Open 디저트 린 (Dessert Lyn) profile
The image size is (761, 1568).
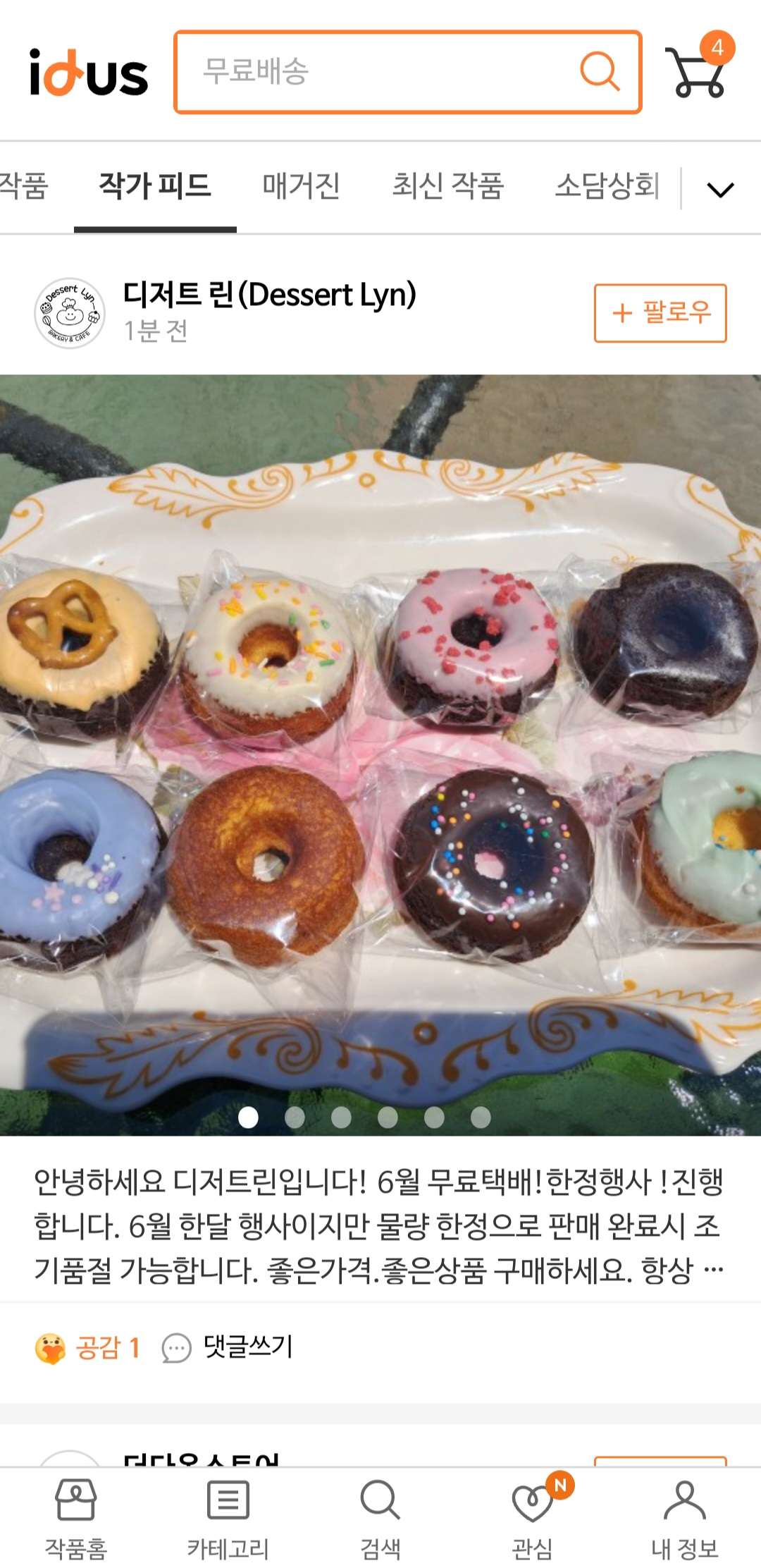(269, 295)
